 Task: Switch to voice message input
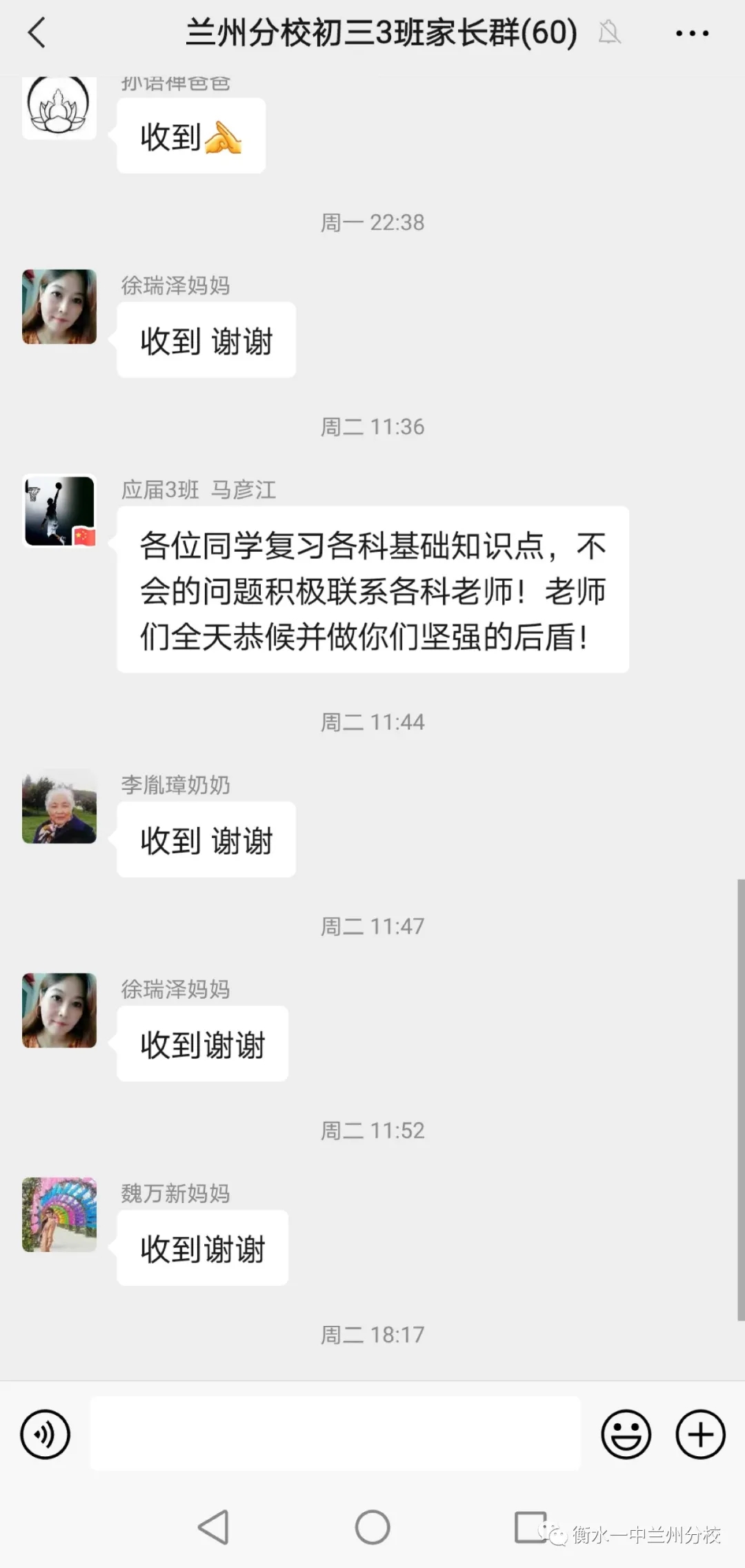pyautogui.click(x=46, y=1434)
